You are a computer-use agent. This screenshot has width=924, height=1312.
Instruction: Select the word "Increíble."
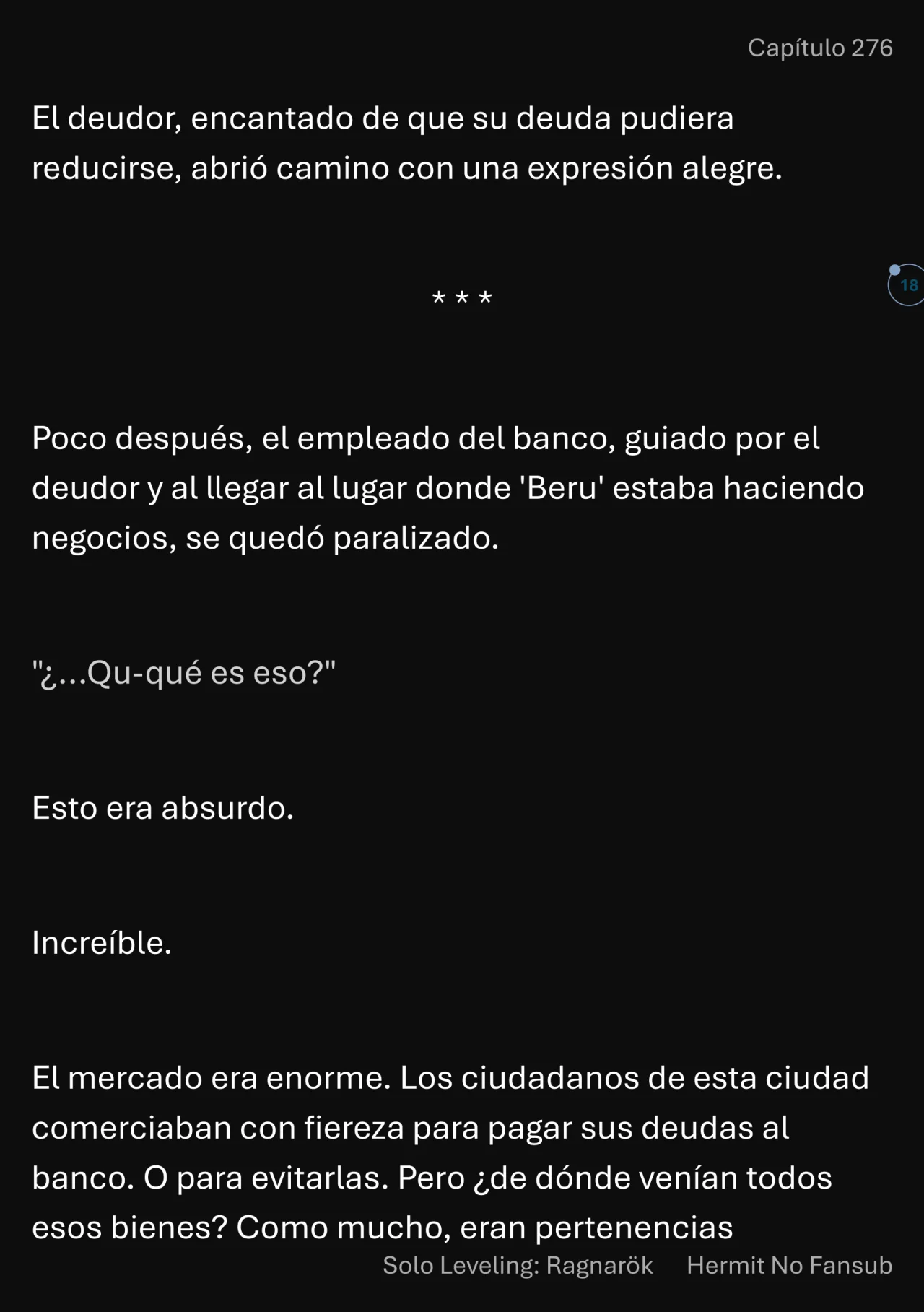coord(101,941)
